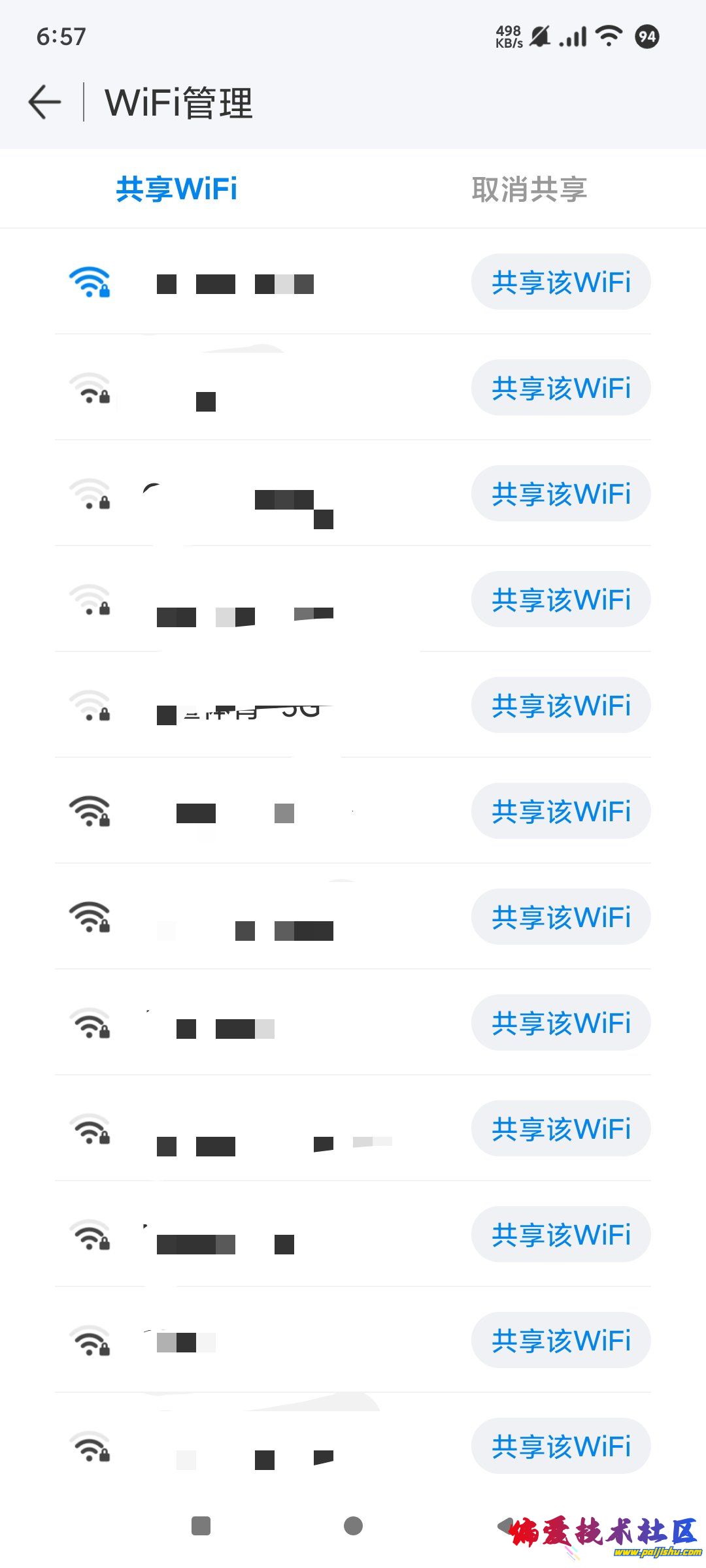Screen dimensions: 706x1568
Task: Tap 共享该WiFi for the first connected network
Action: [560, 282]
